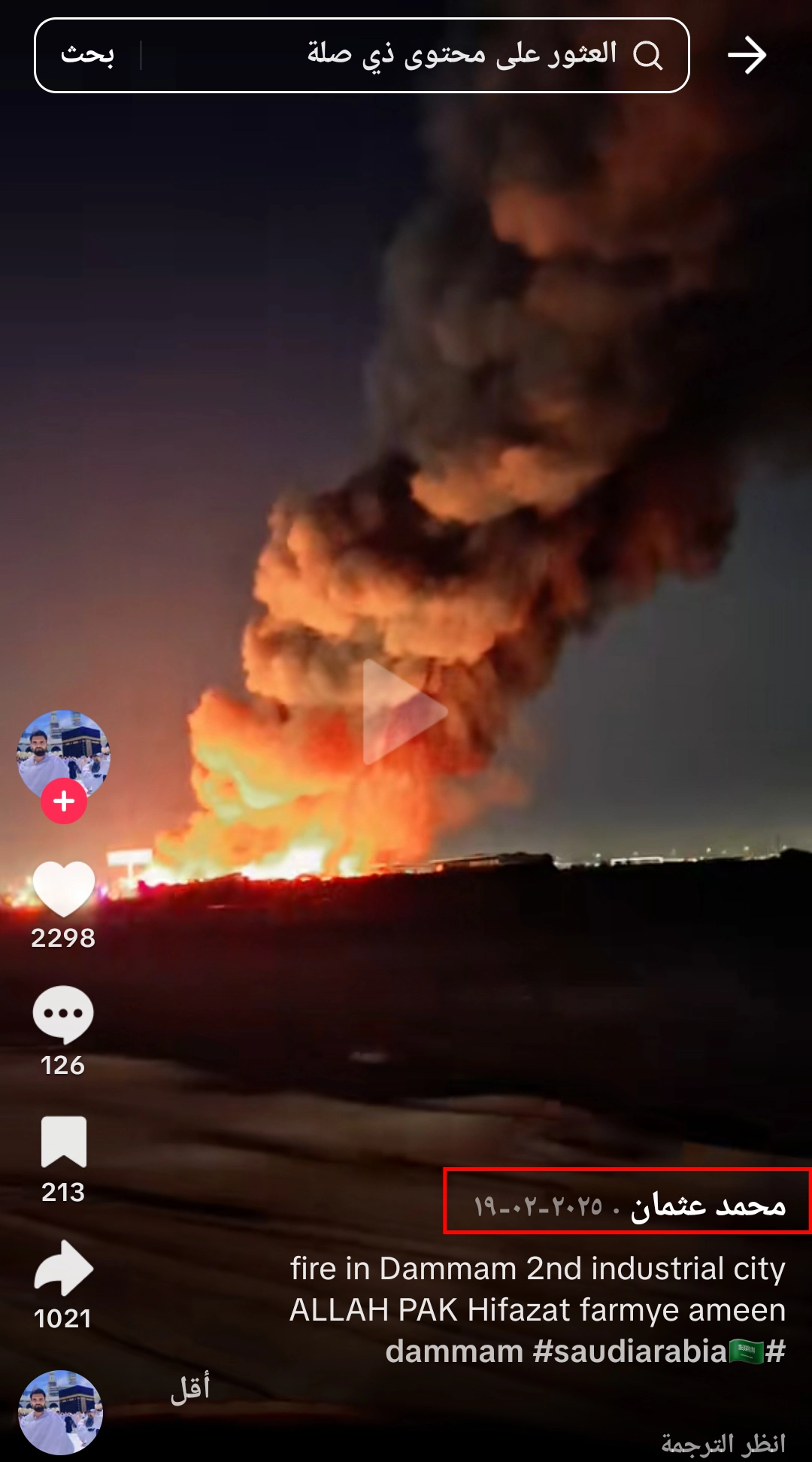The image size is (812, 1462).
Task: Play the paused video
Action: click(404, 711)
